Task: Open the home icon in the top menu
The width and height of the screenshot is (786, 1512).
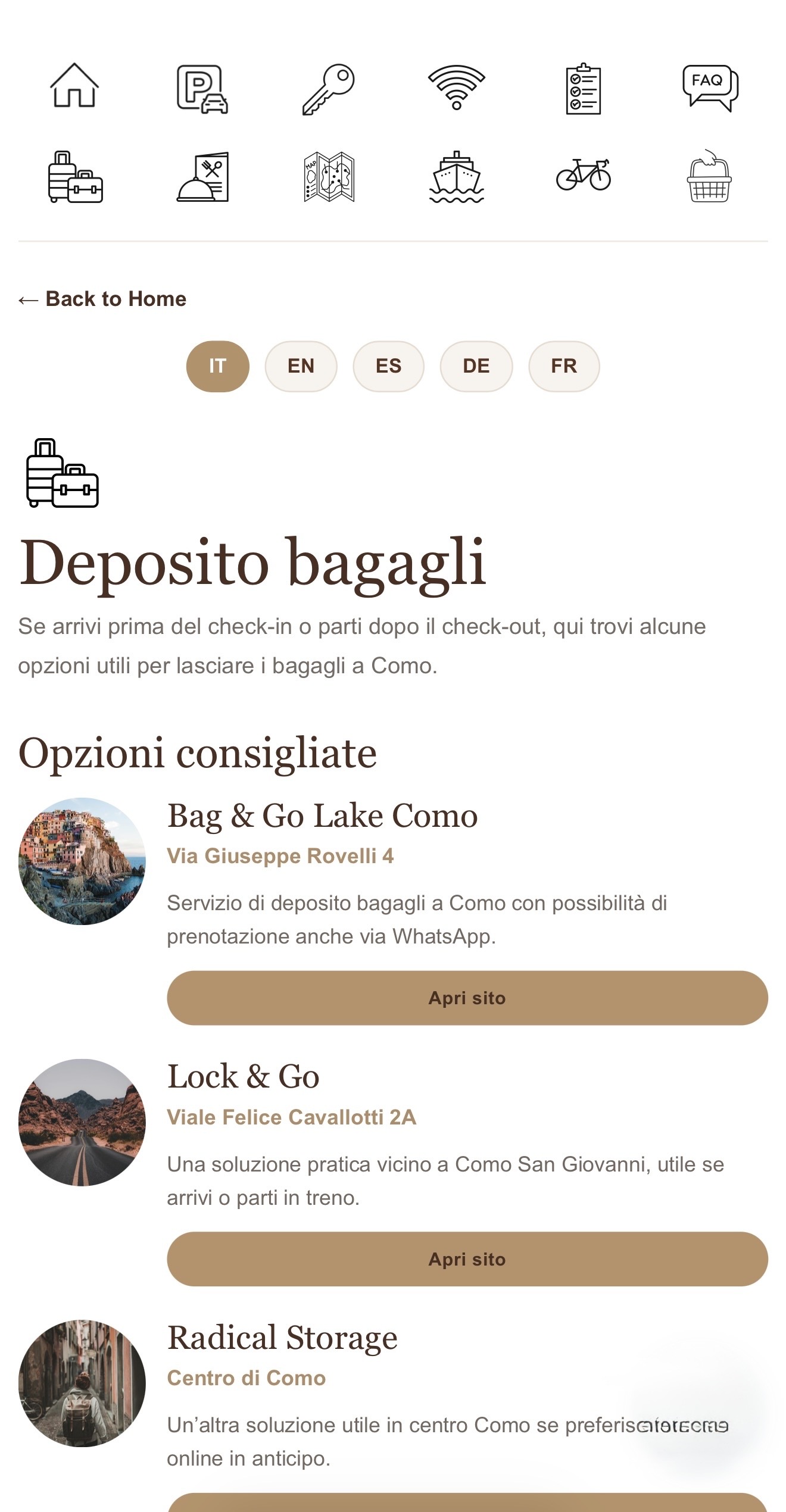Action: tap(74, 86)
